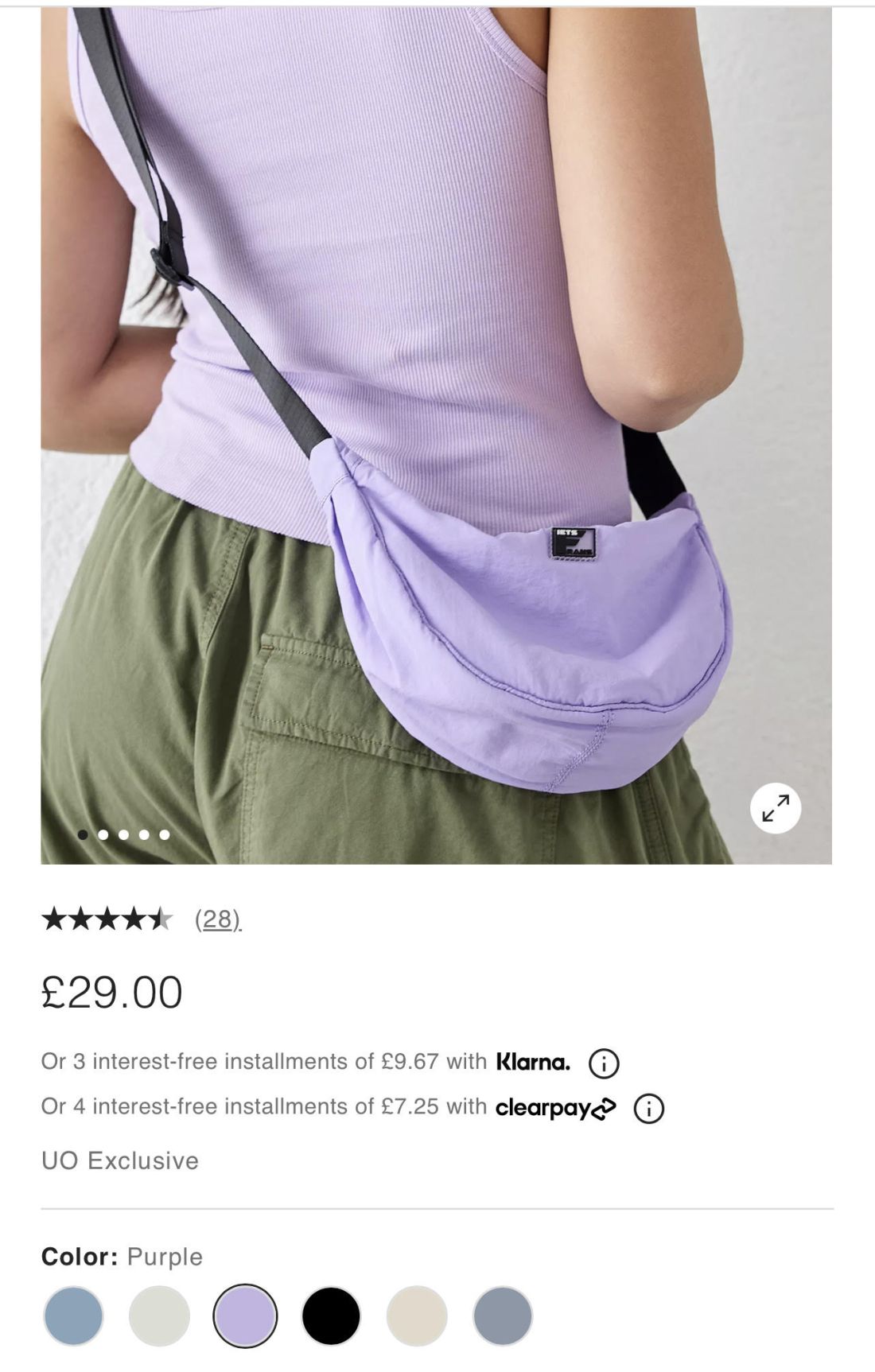Select the cream beige color swatch

pyautogui.click(x=417, y=1316)
